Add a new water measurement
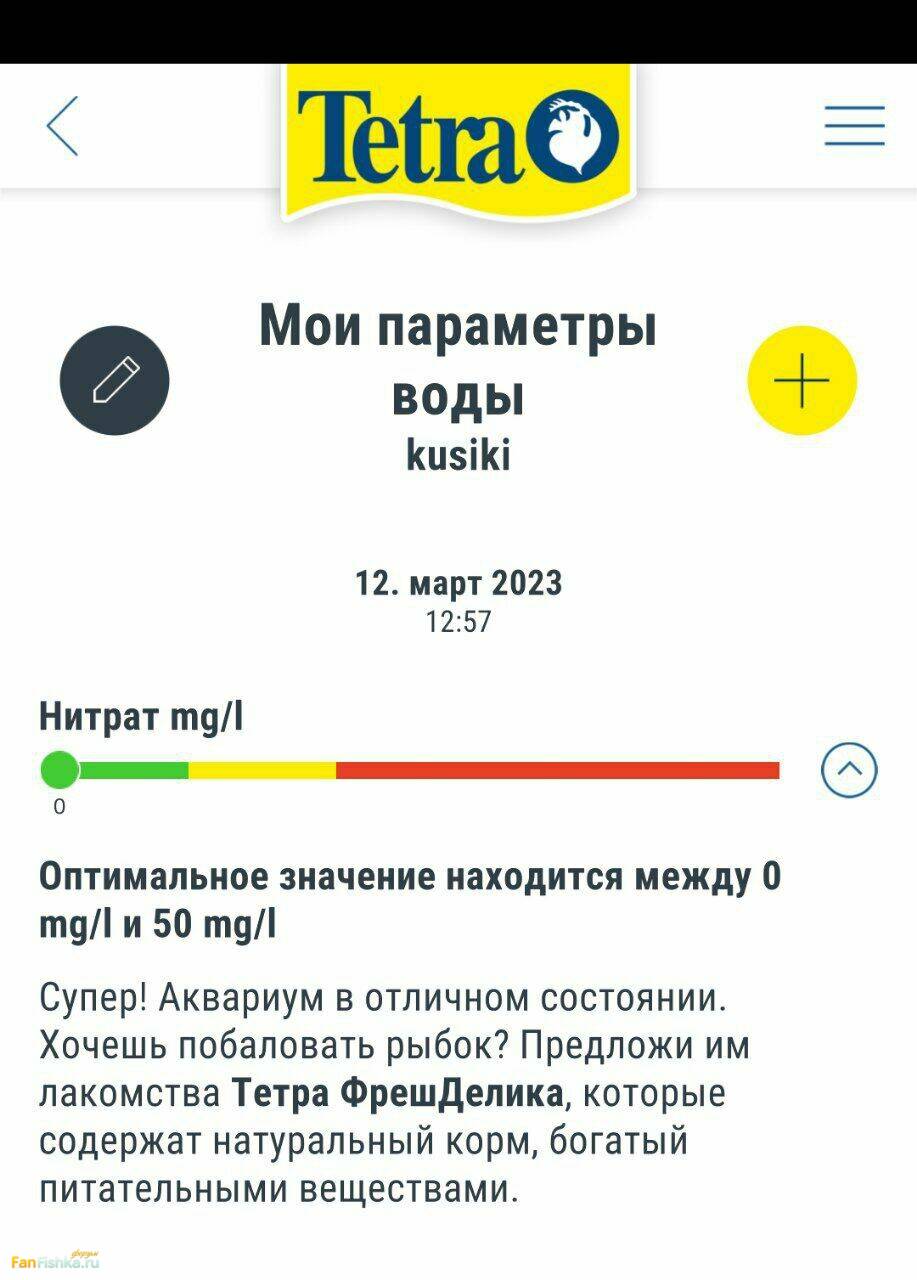Viewport: 917px width, 1280px height. pos(802,380)
